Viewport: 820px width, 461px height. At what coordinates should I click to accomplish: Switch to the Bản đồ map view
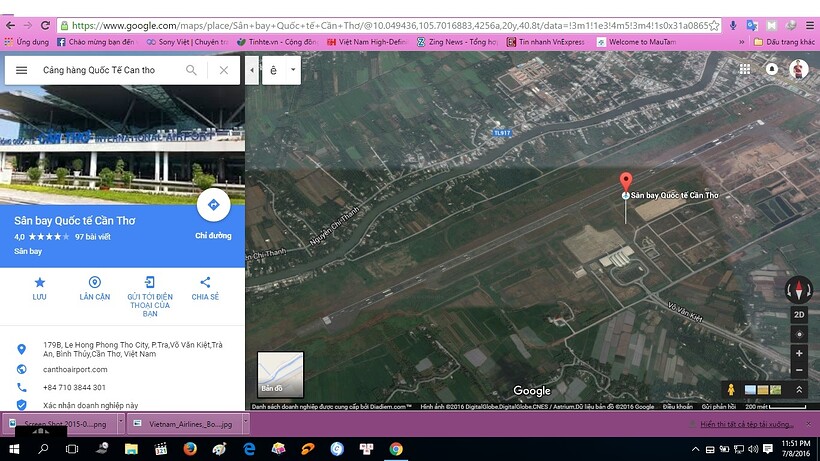coord(280,374)
